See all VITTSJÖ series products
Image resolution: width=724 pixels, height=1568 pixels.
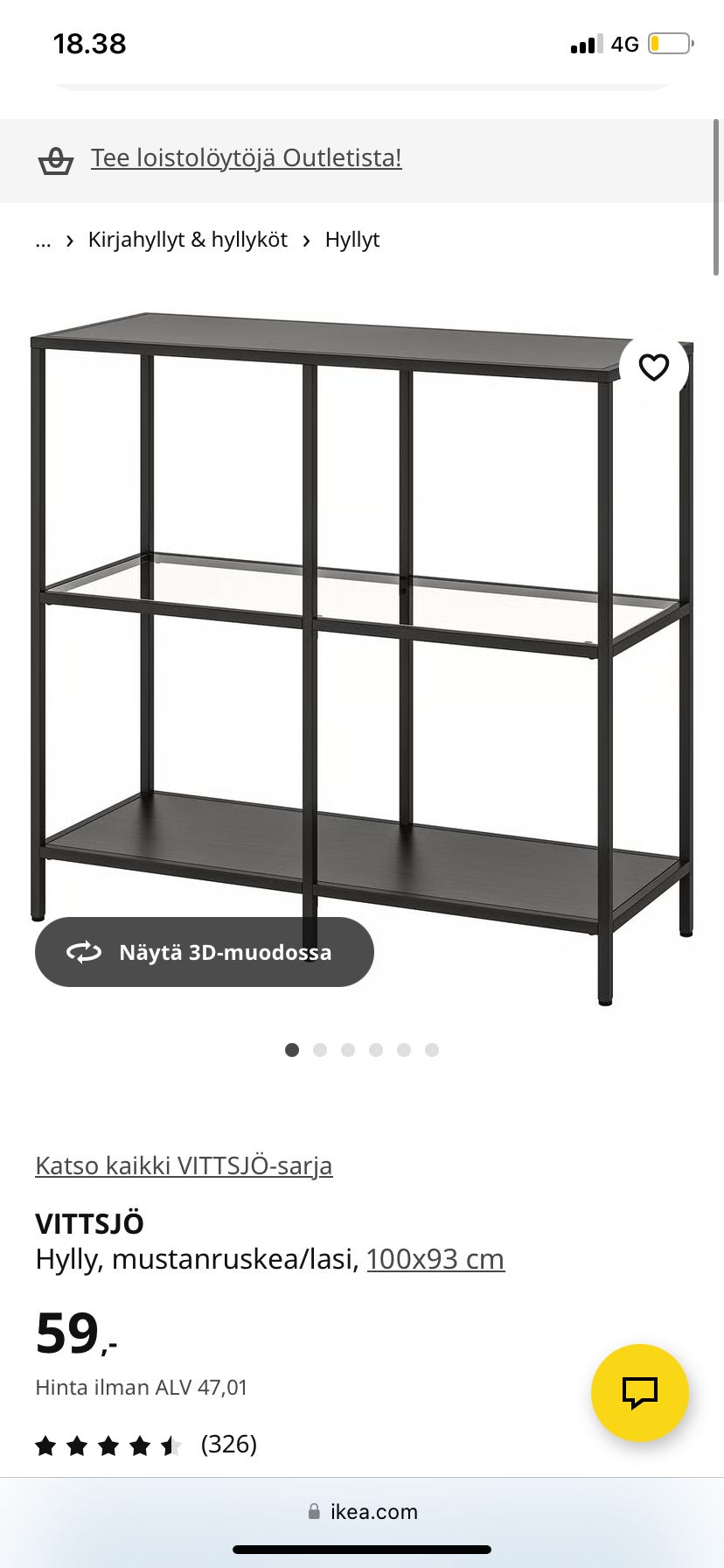184,1165
